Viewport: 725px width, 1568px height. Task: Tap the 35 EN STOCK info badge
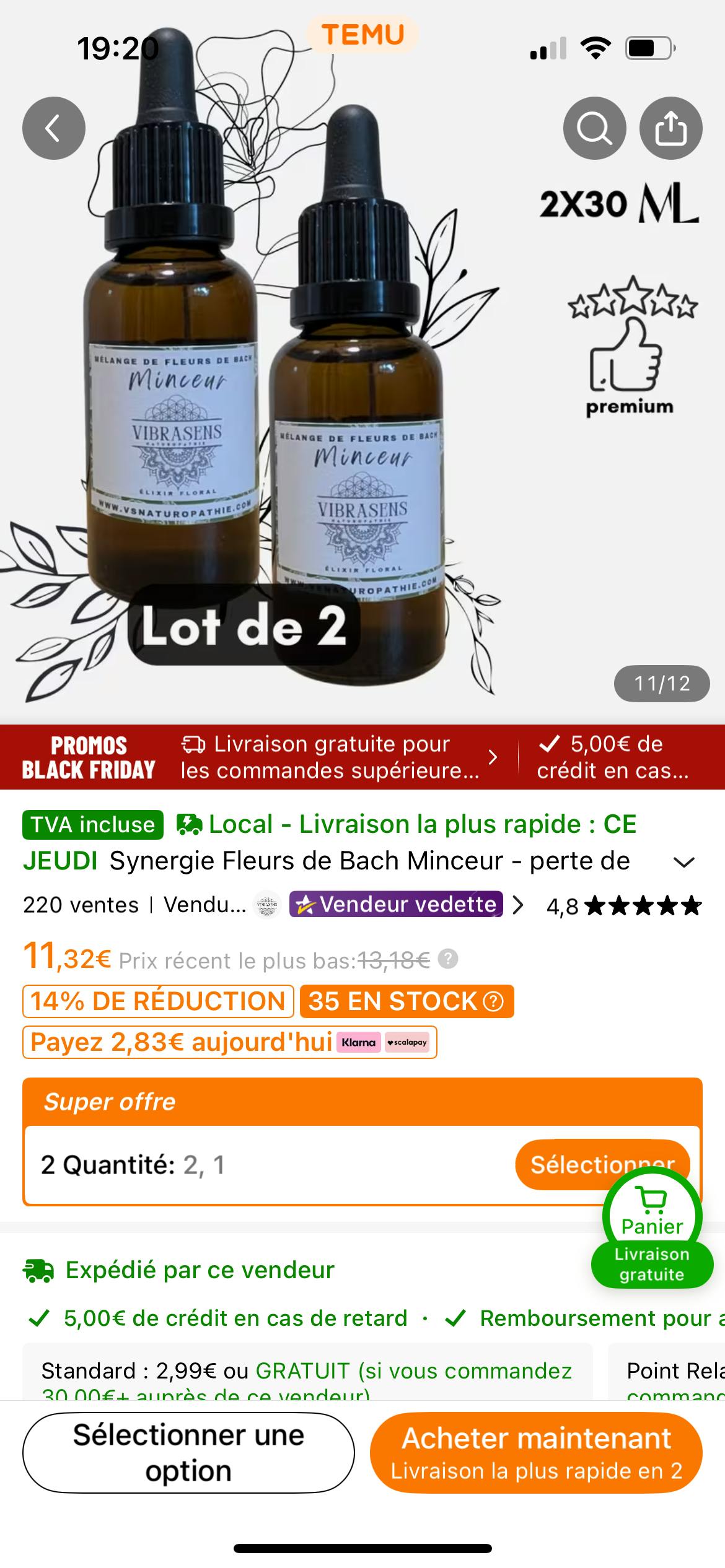pyautogui.click(x=406, y=1001)
